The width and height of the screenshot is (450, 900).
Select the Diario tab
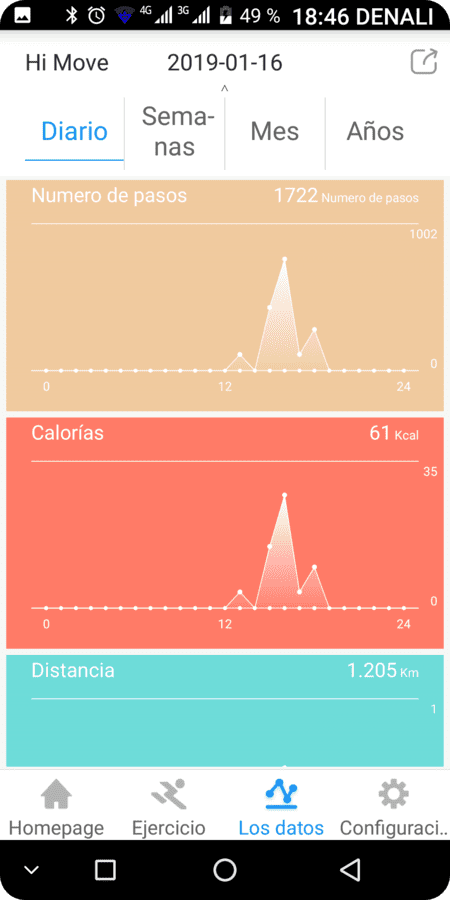point(75,131)
